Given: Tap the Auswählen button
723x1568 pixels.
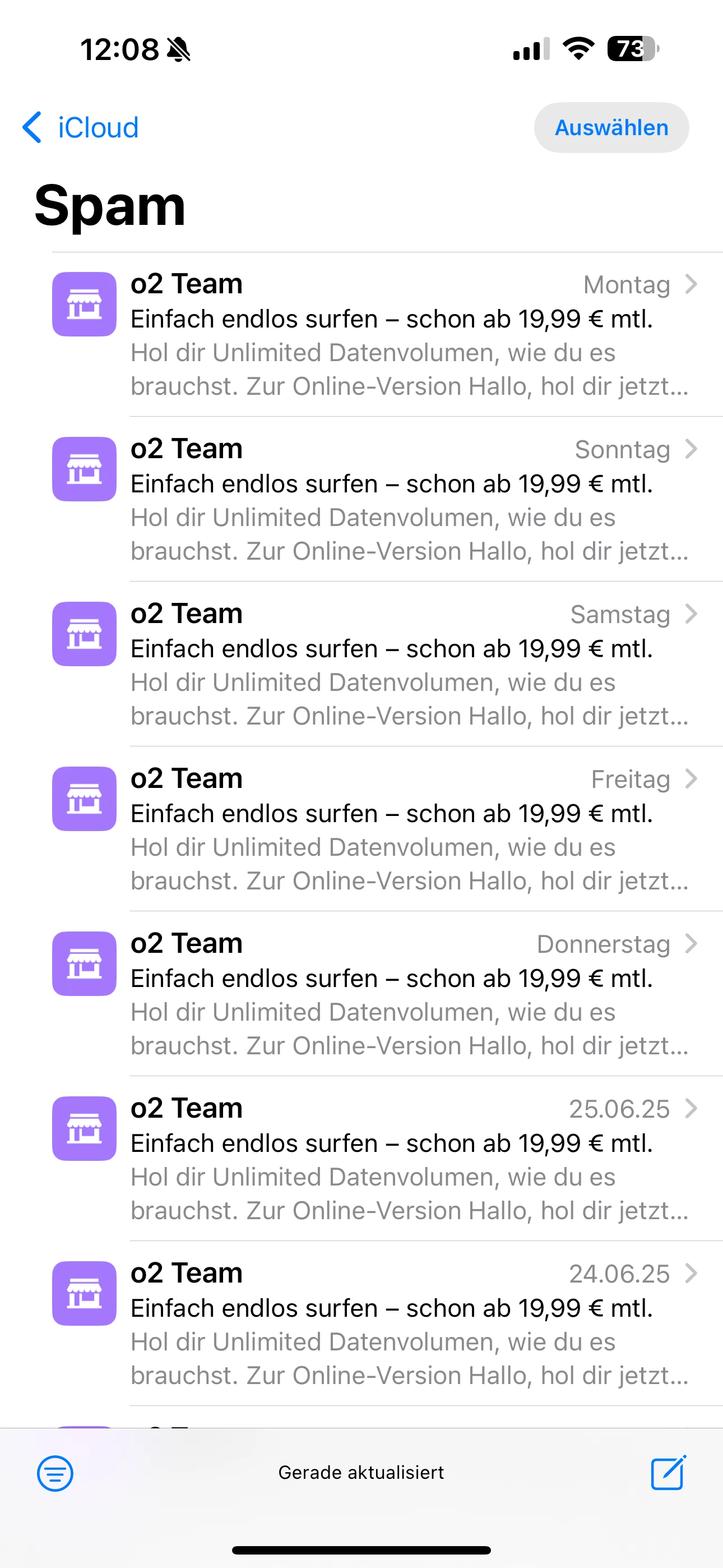Looking at the screenshot, I should tap(611, 128).
